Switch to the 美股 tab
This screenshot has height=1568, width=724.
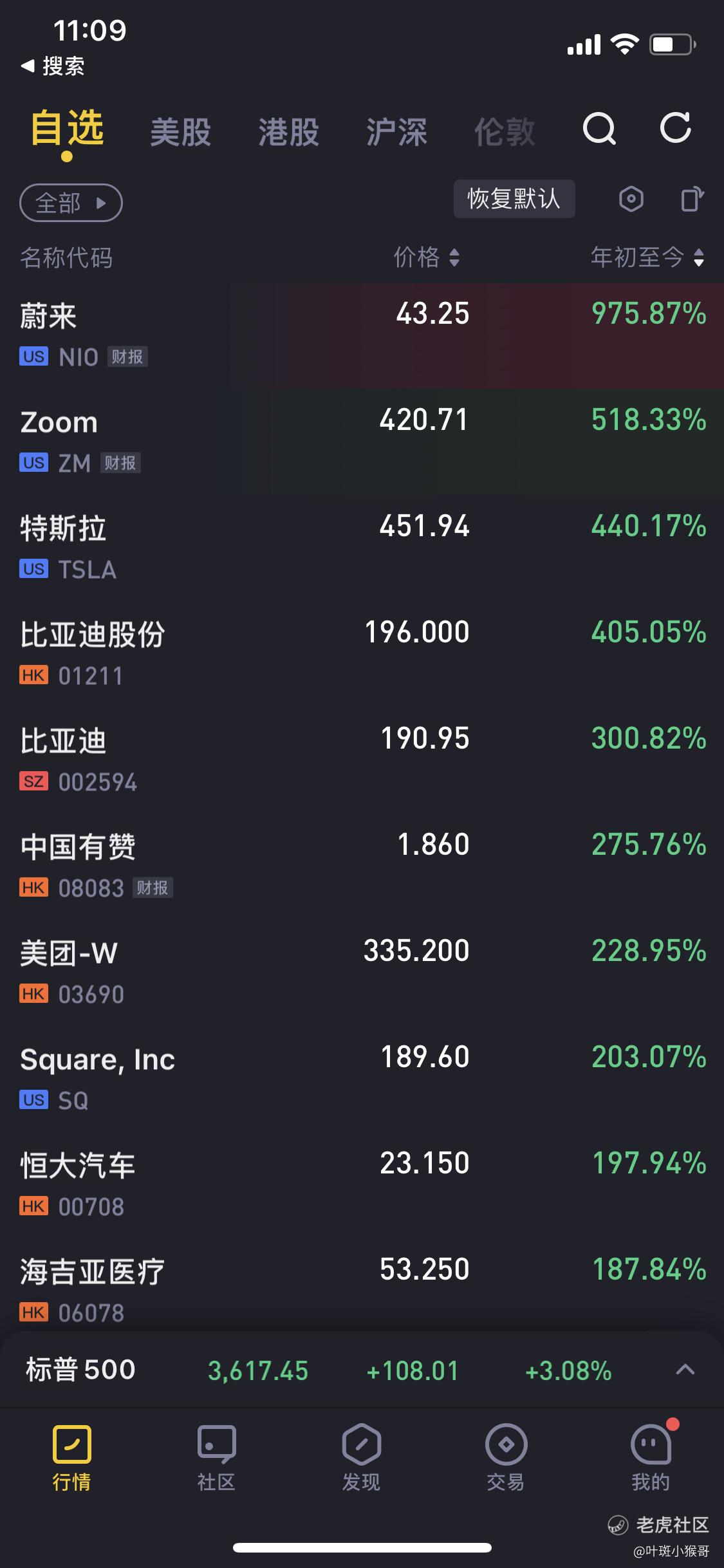click(x=181, y=133)
